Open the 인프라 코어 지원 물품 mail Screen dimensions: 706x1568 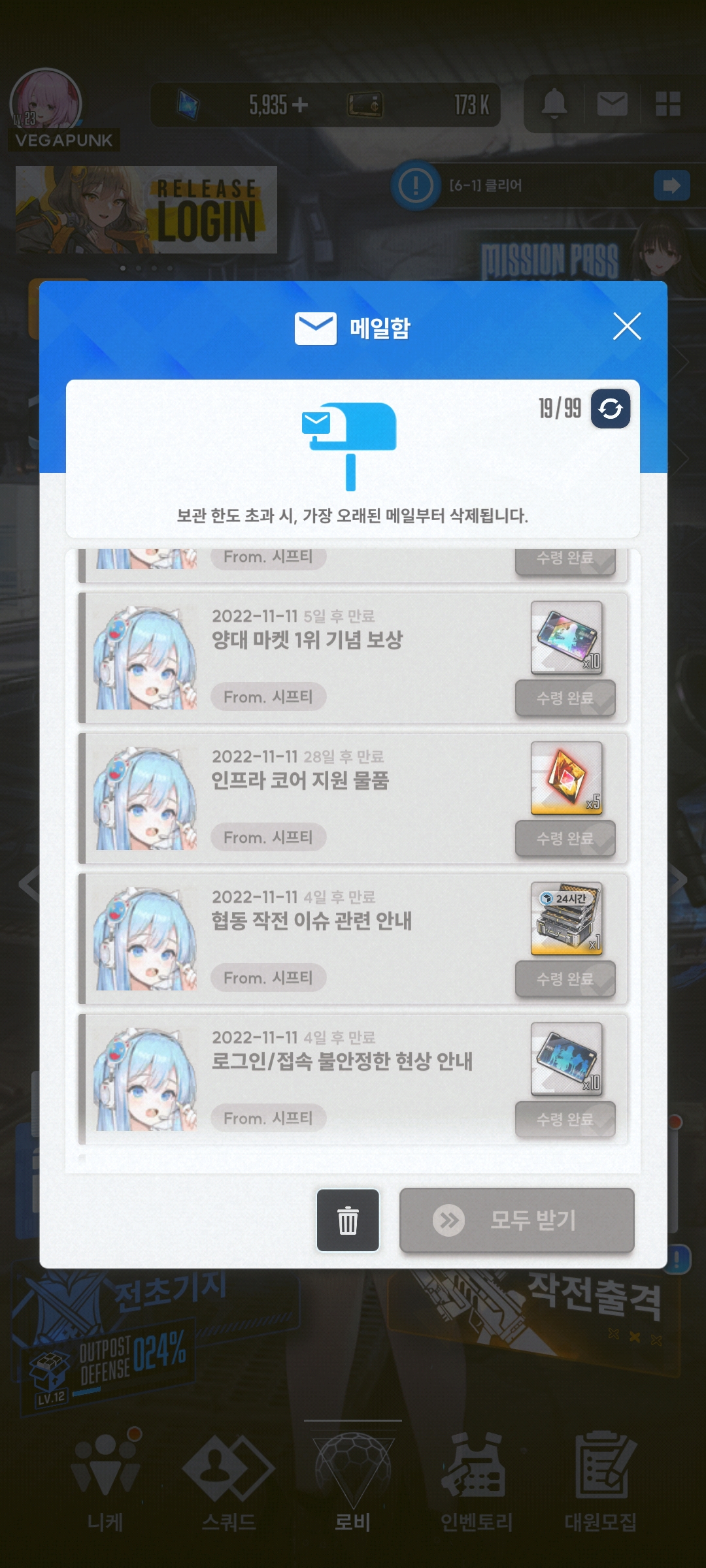click(353, 798)
